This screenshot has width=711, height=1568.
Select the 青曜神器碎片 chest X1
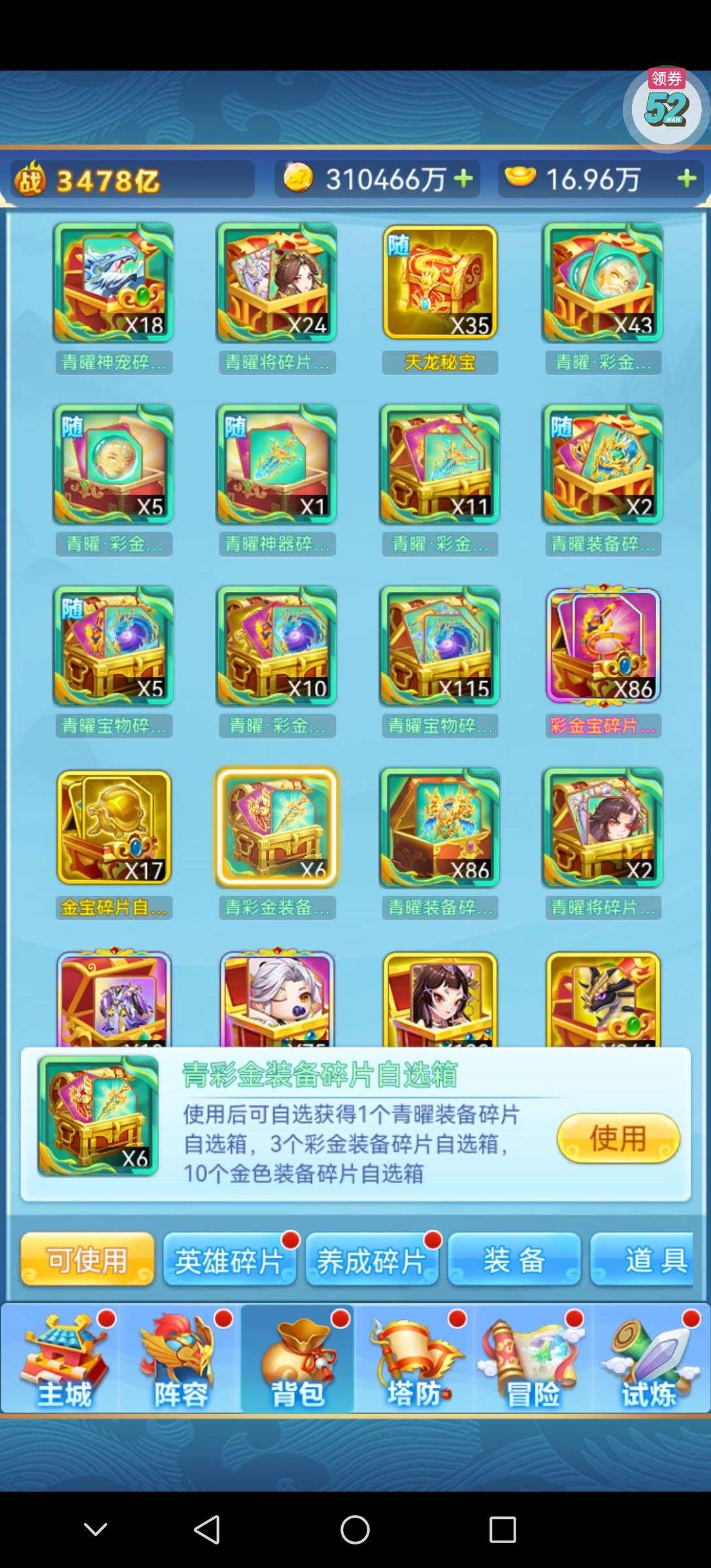tap(276, 464)
